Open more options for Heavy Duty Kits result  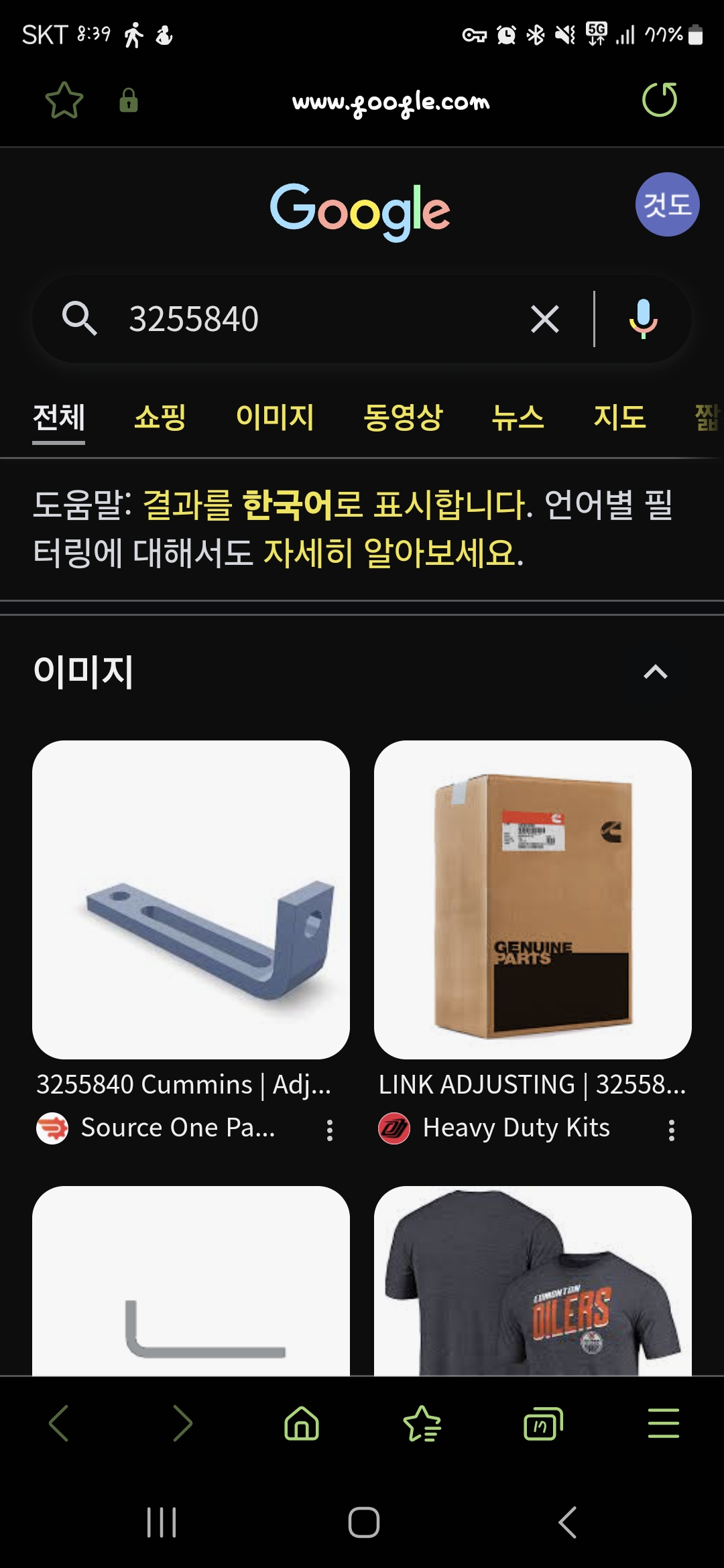(x=671, y=1130)
